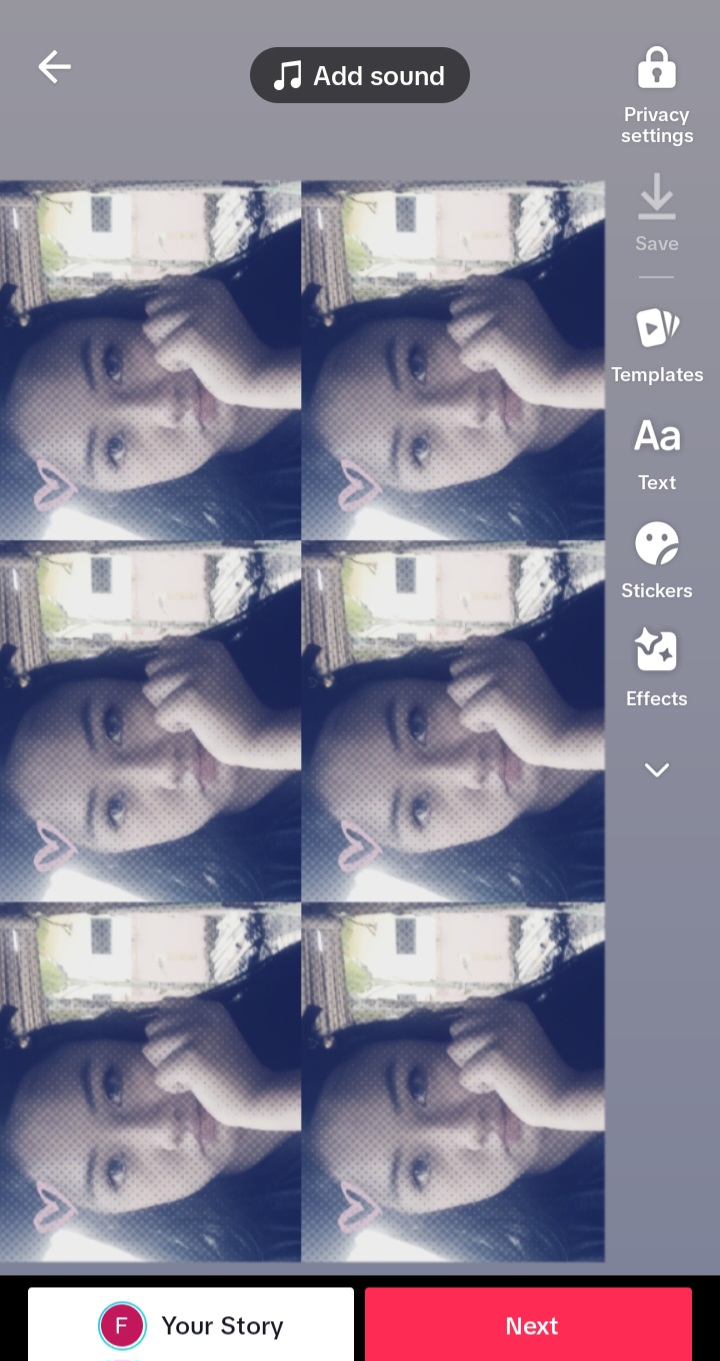
Task: Open the Stickers panel
Action: [657, 560]
